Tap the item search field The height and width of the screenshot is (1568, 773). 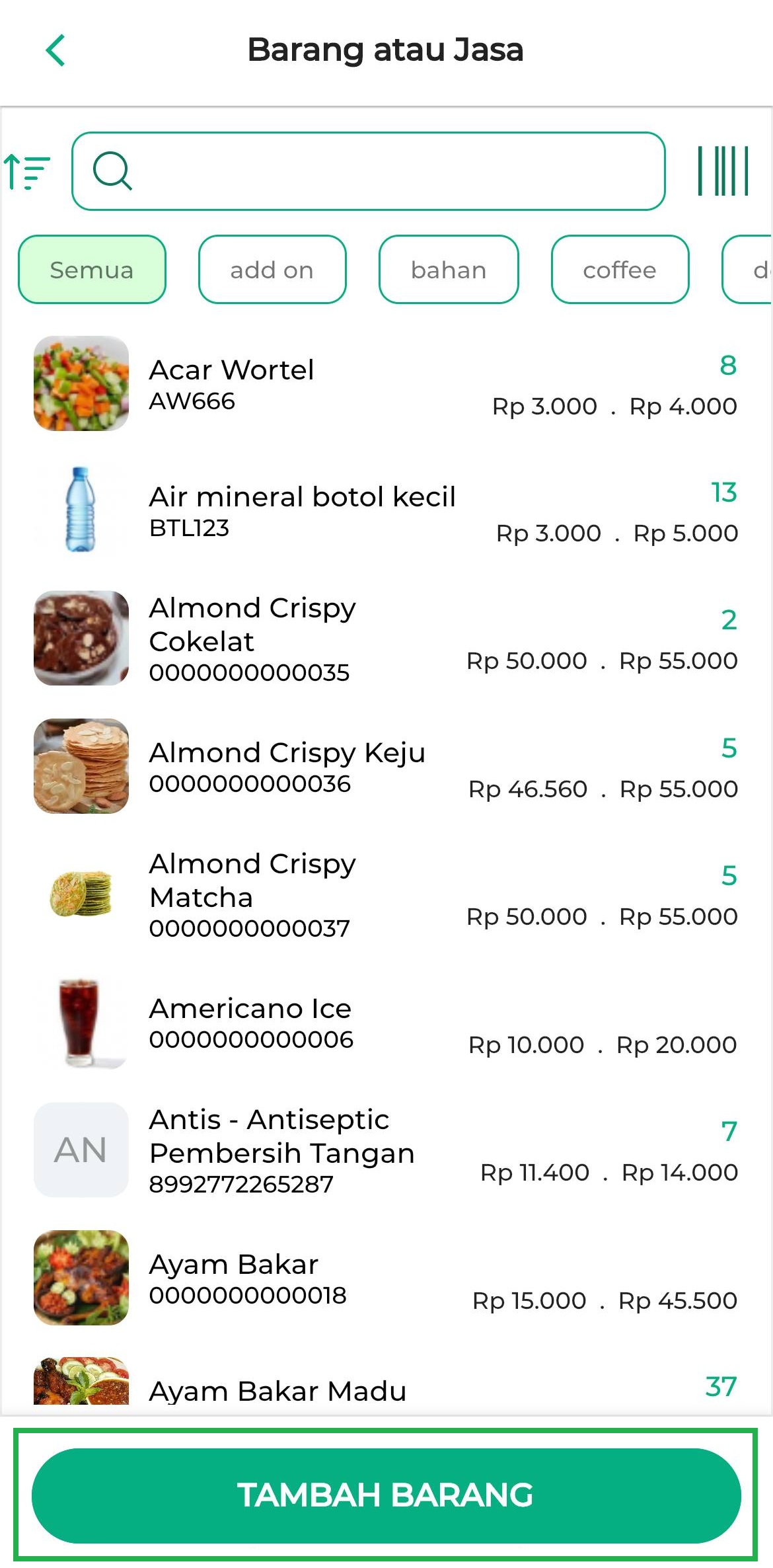coord(368,171)
